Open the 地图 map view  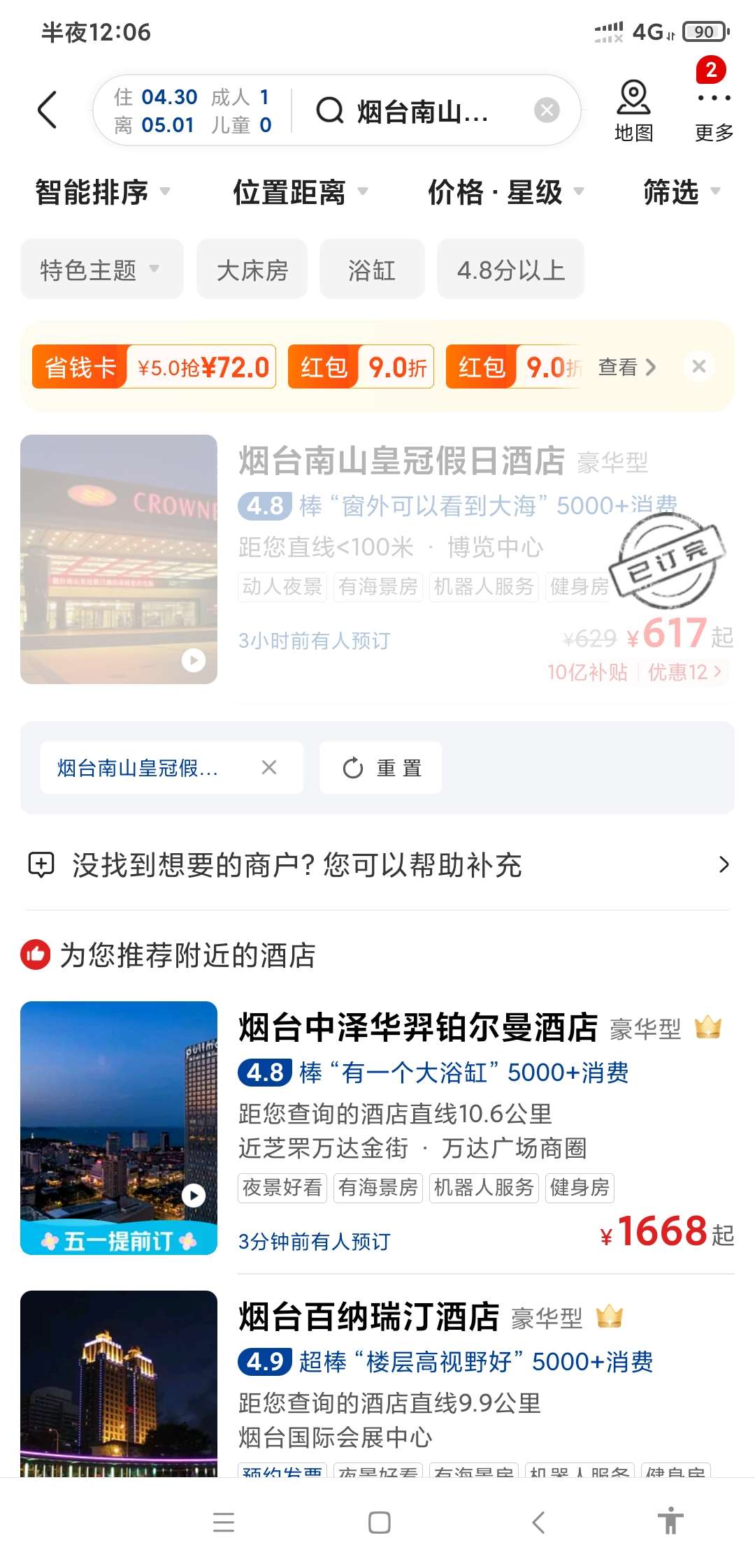click(x=633, y=110)
